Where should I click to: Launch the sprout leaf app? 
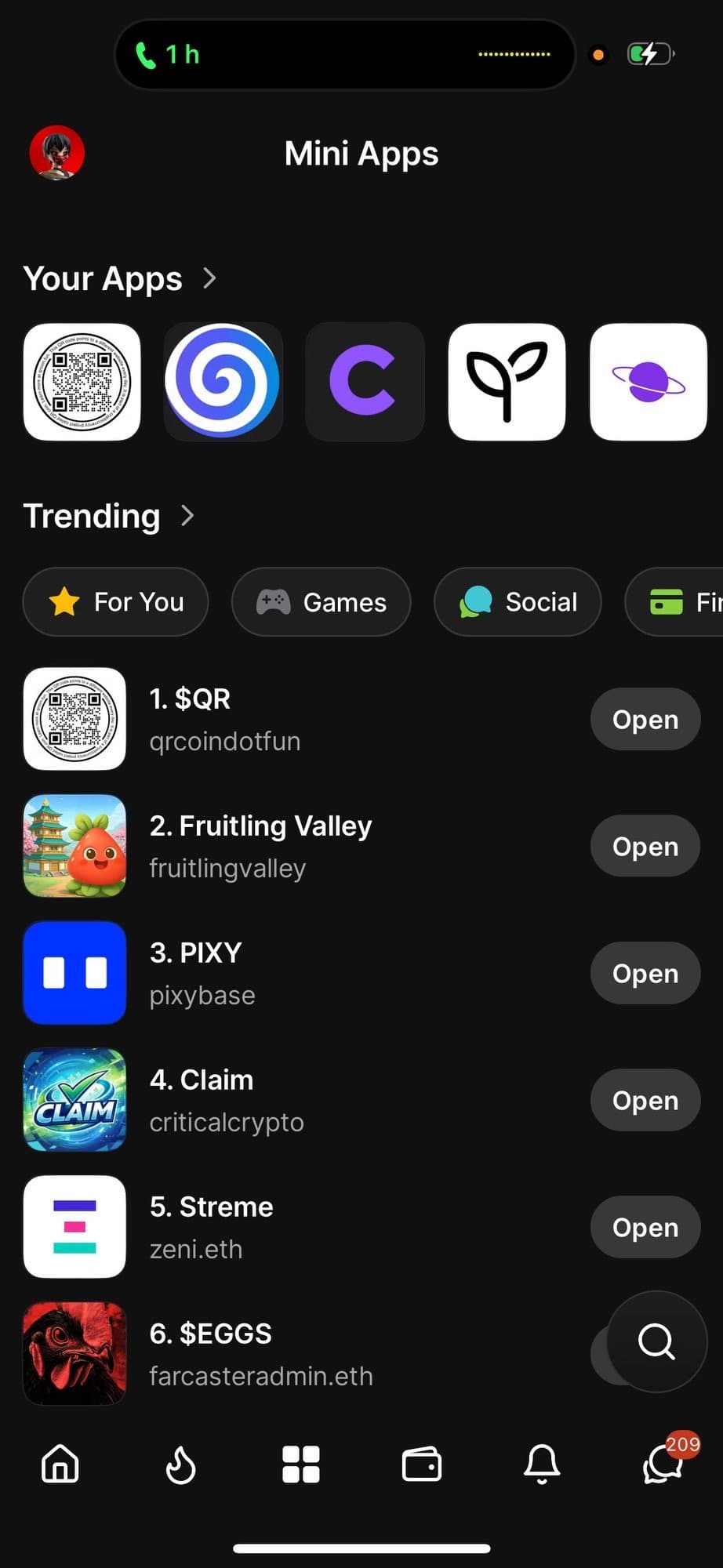507,382
